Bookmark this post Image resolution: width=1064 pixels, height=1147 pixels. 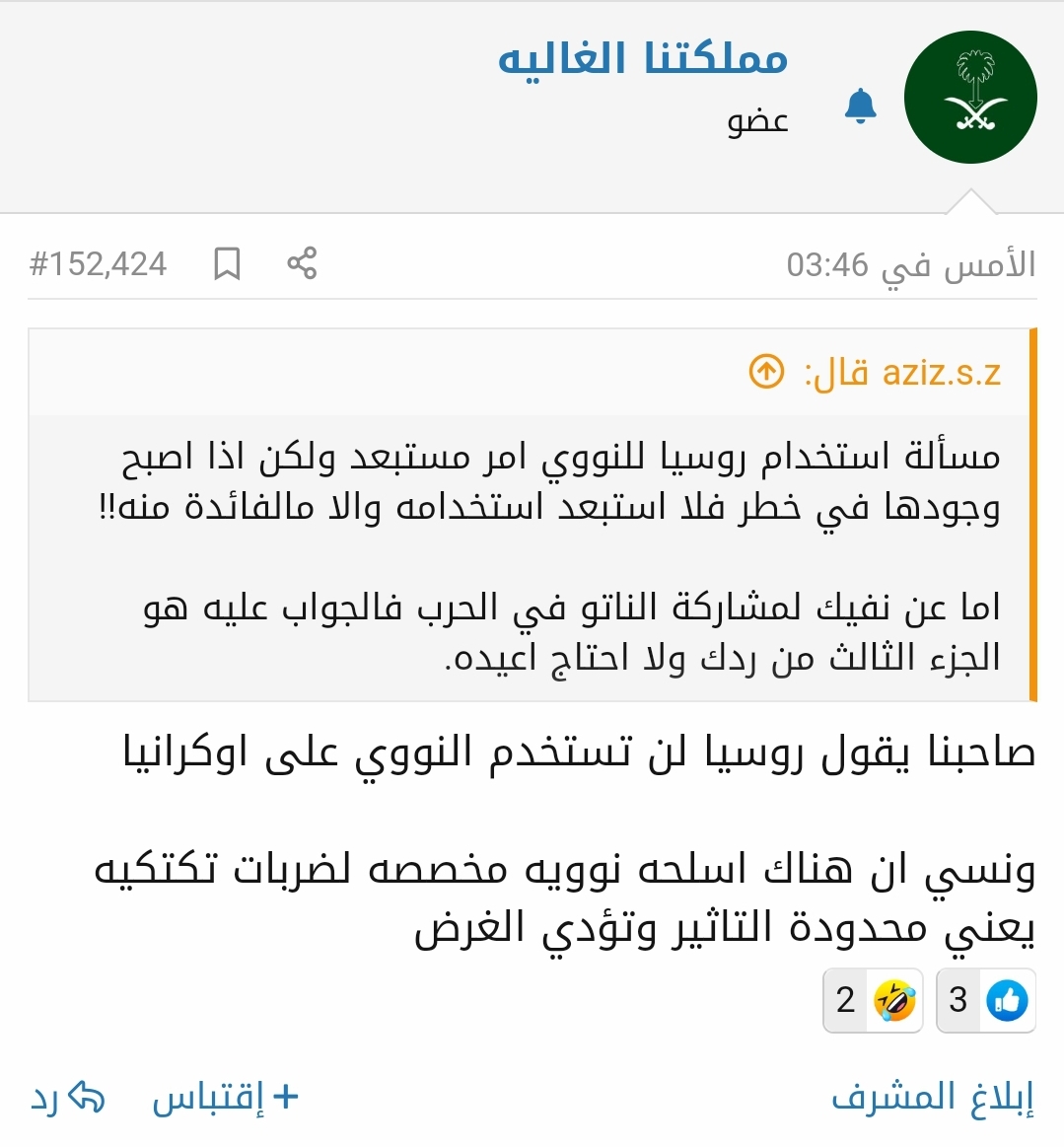click(228, 263)
